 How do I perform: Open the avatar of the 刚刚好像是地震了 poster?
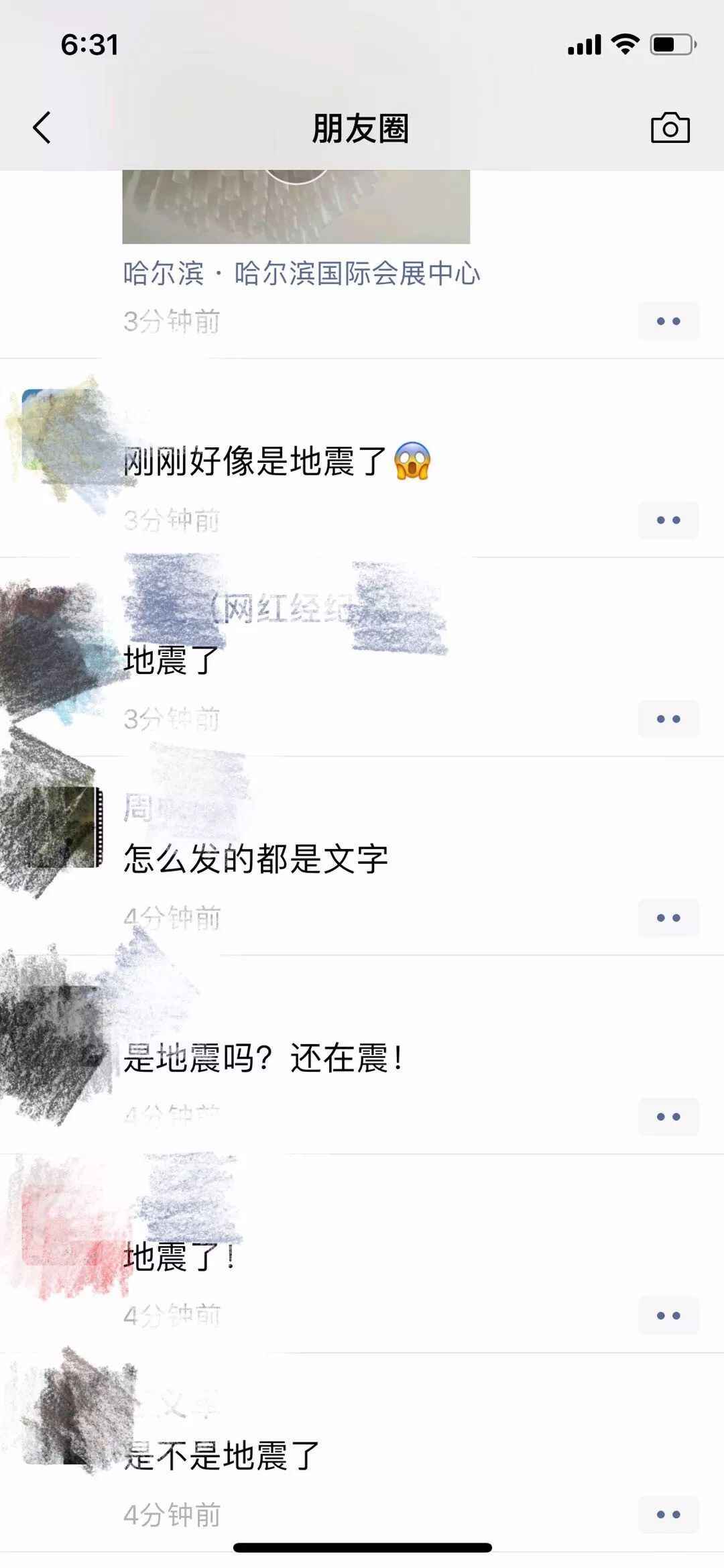click(x=62, y=429)
